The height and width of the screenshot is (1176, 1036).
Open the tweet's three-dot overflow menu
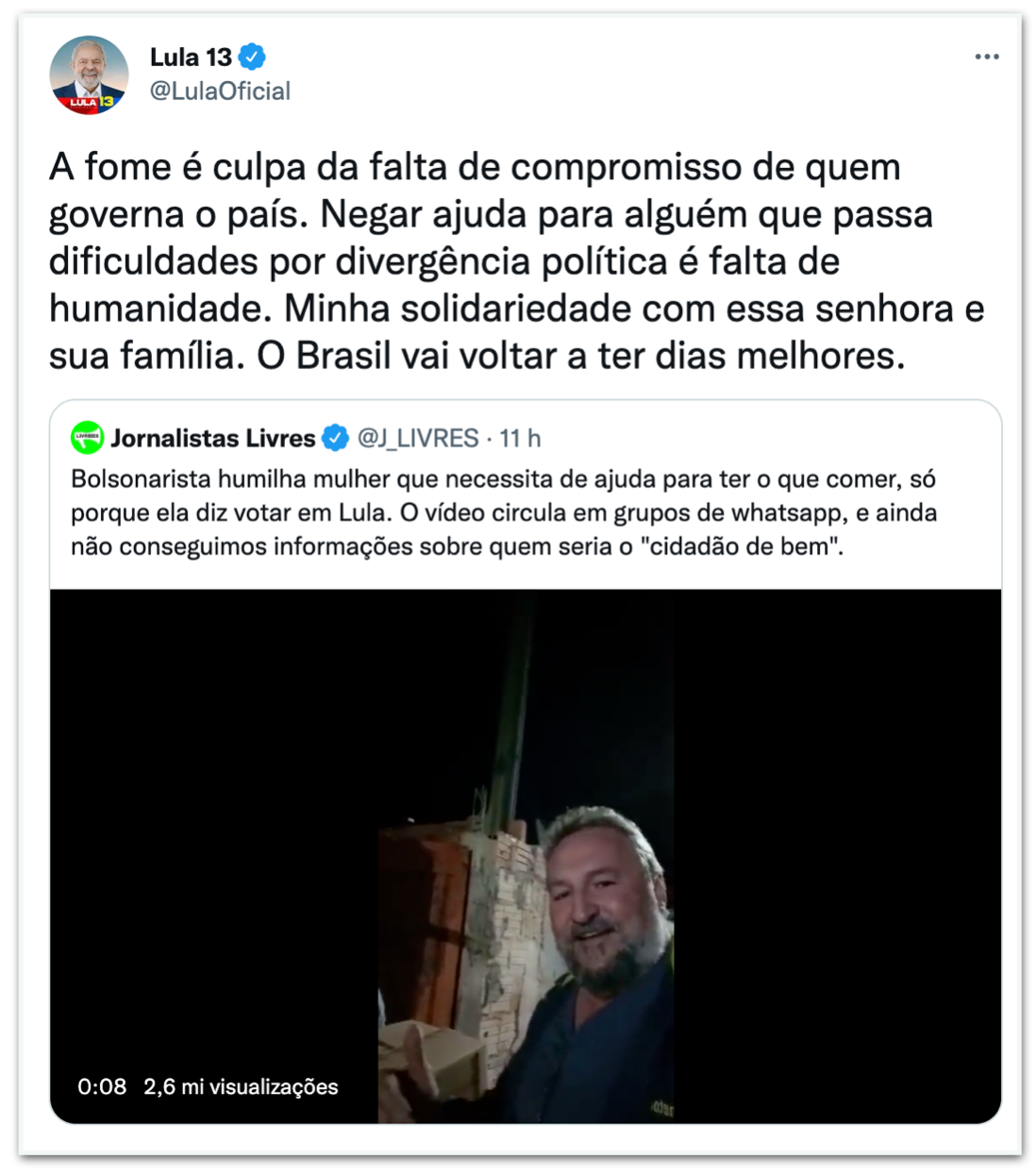tap(986, 57)
